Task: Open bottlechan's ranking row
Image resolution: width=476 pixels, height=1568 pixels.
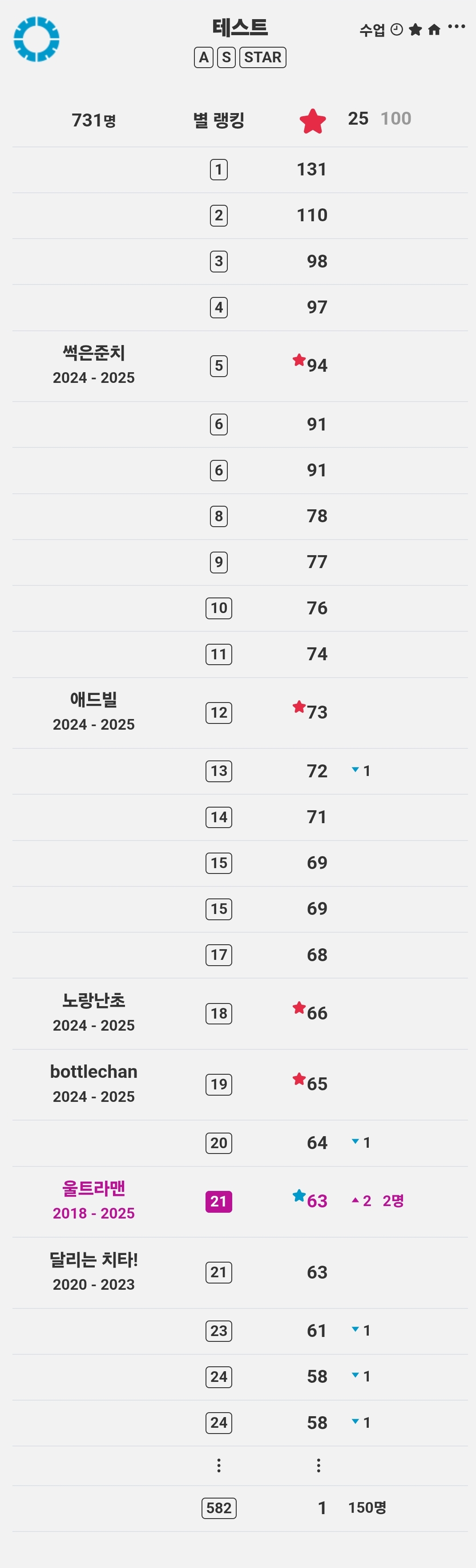Action: [240, 1085]
